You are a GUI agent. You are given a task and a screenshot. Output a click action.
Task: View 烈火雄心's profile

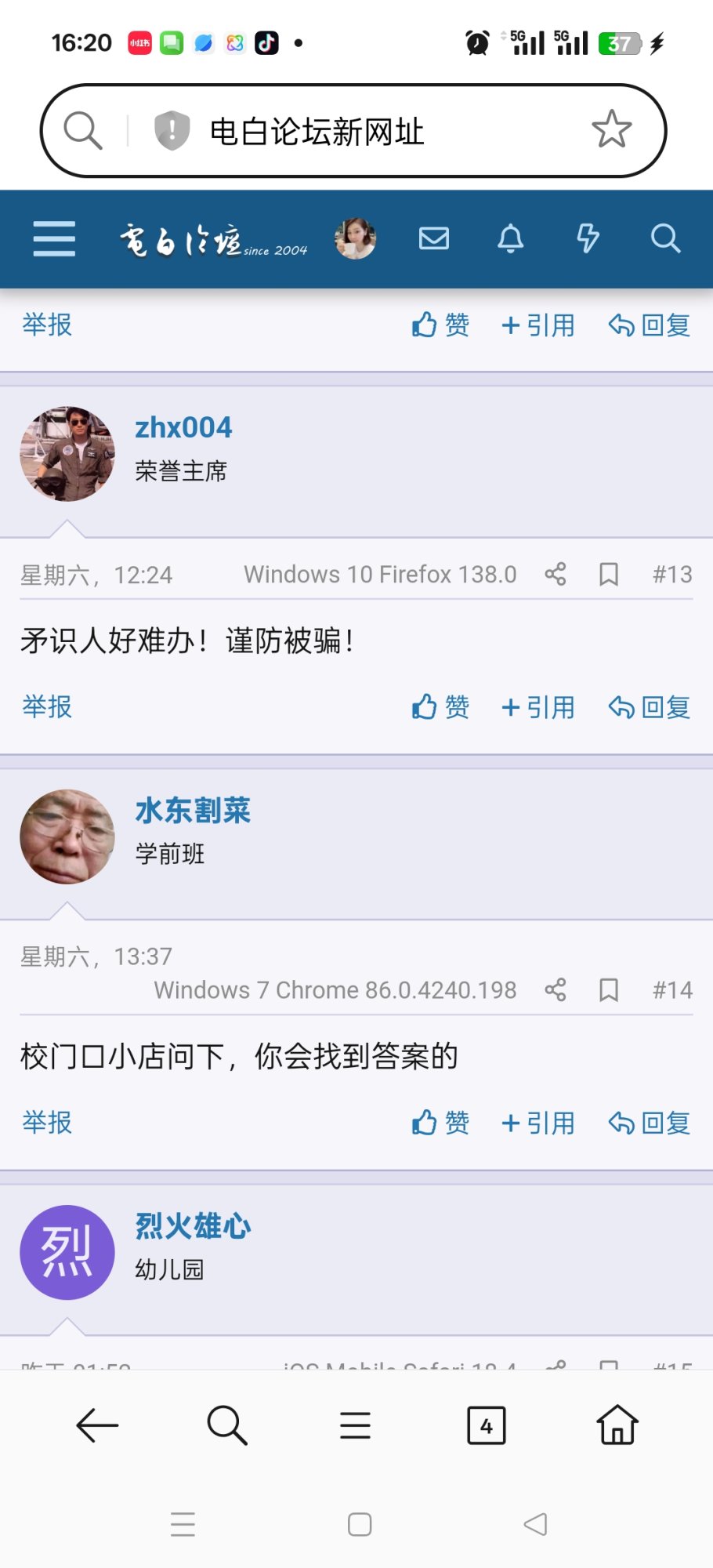(x=193, y=1226)
